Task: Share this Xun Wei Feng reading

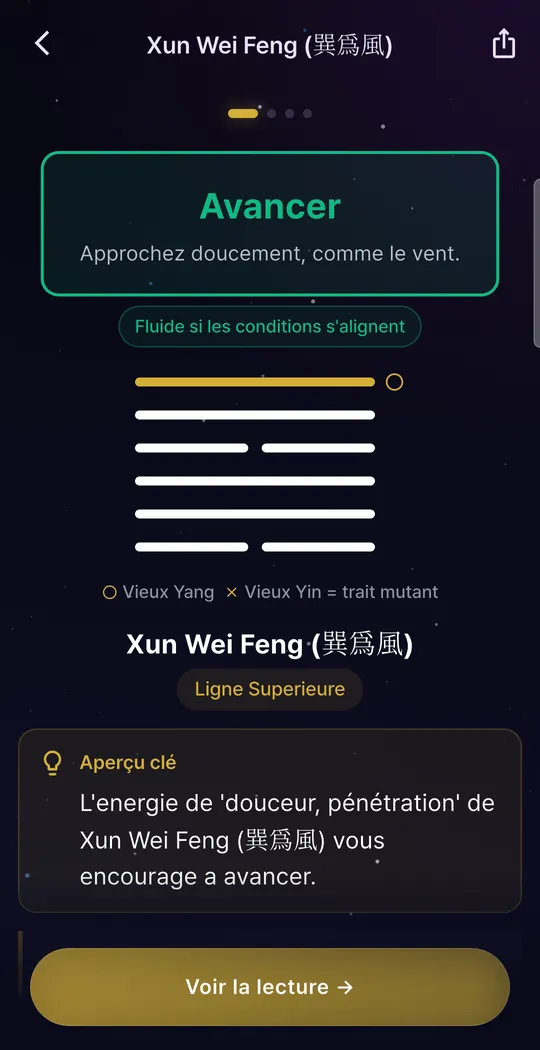Action: click(504, 44)
